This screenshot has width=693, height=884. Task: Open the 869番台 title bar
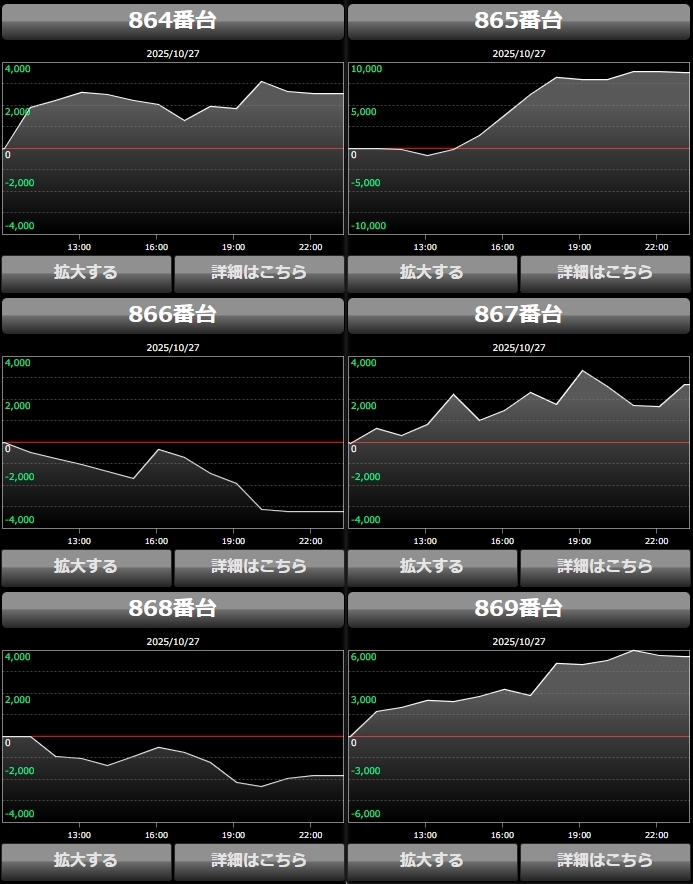click(x=519, y=609)
